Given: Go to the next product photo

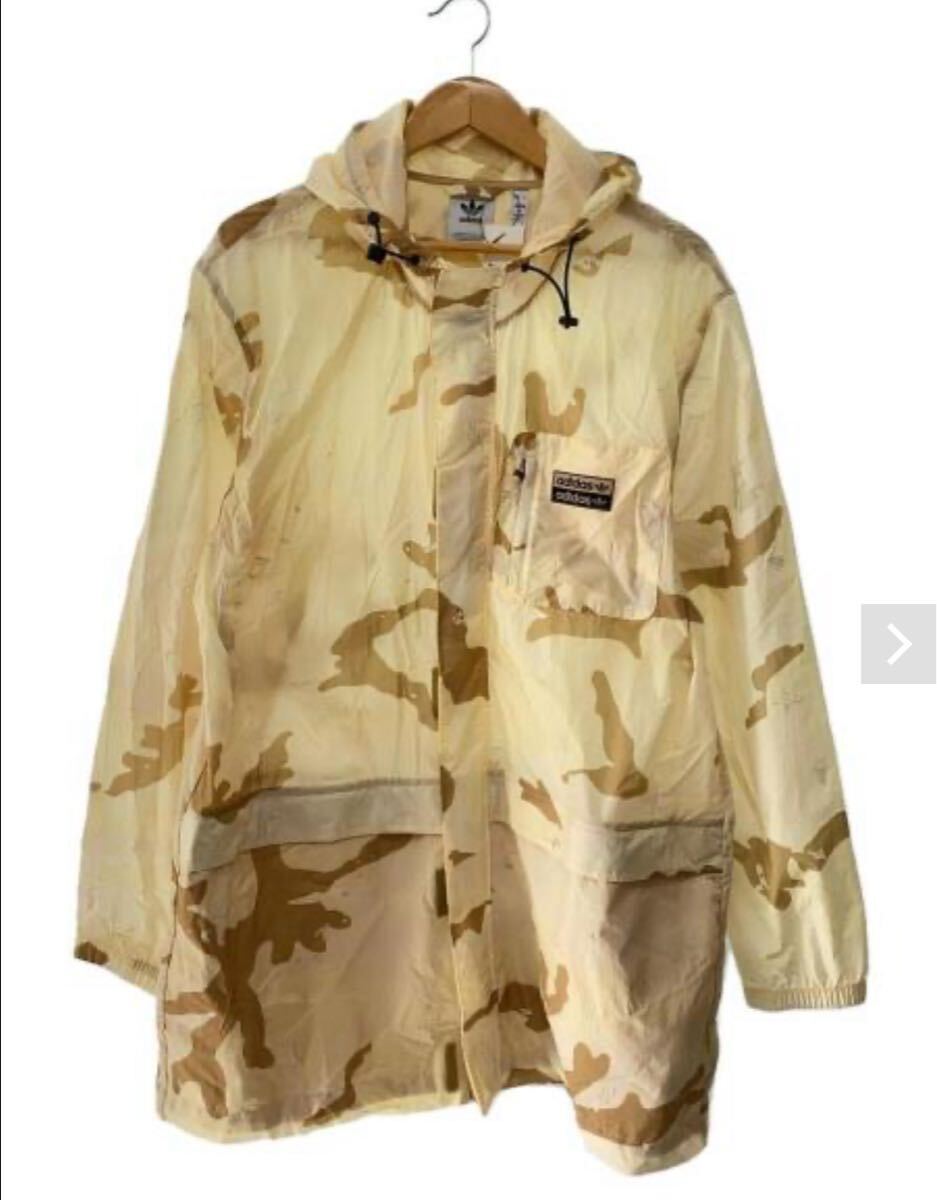Looking at the screenshot, I should (898, 644).
